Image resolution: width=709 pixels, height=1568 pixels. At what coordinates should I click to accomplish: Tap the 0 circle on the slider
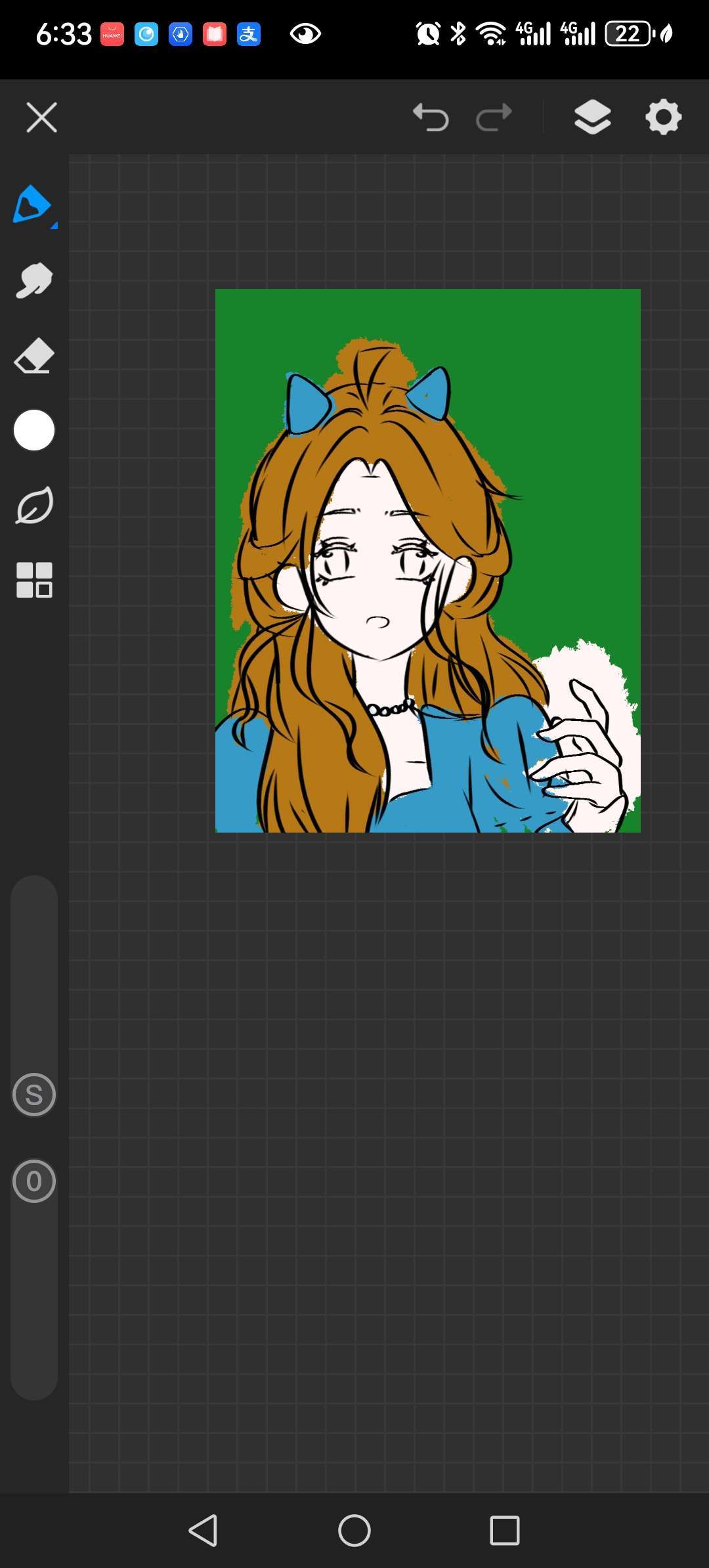pos(34,1181)
